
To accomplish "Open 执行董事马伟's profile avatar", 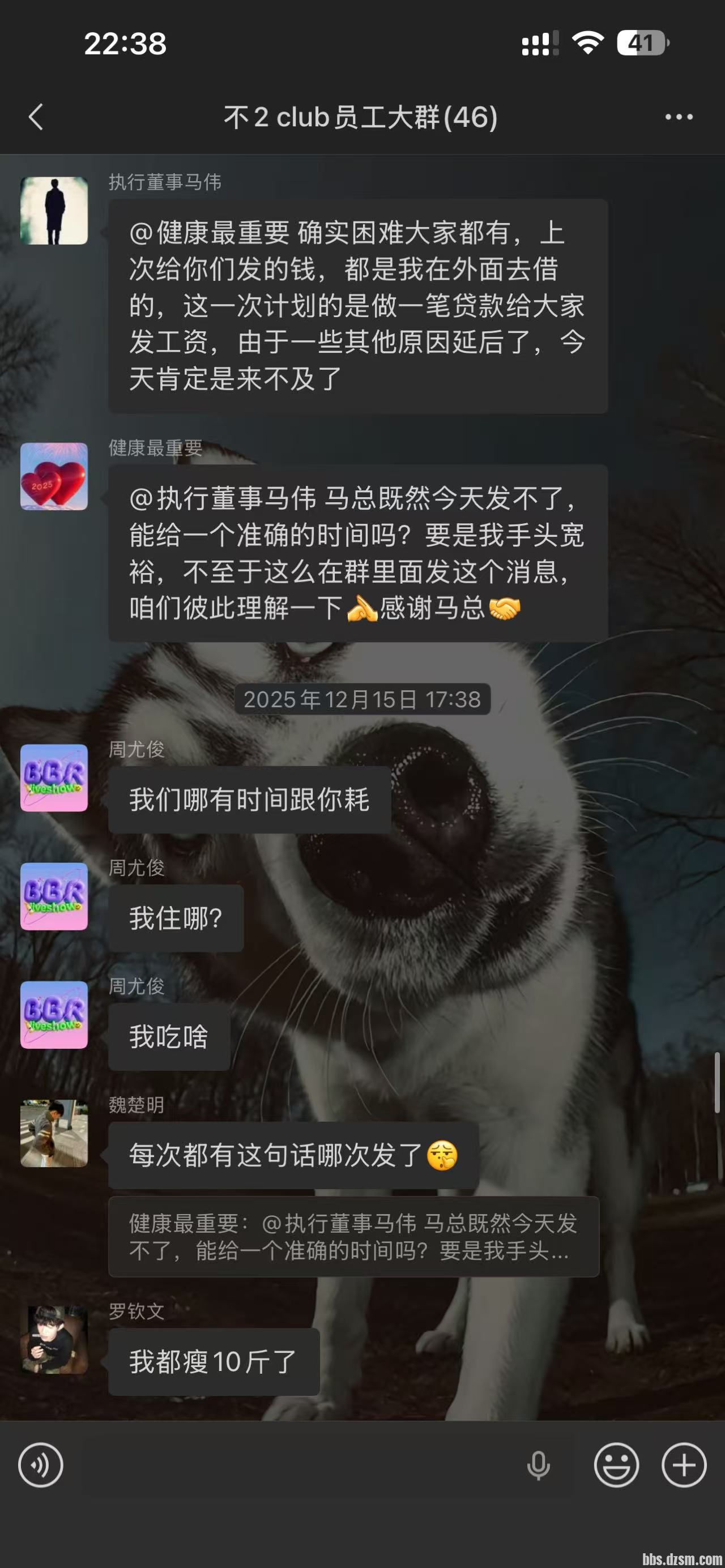I will 54,211.
